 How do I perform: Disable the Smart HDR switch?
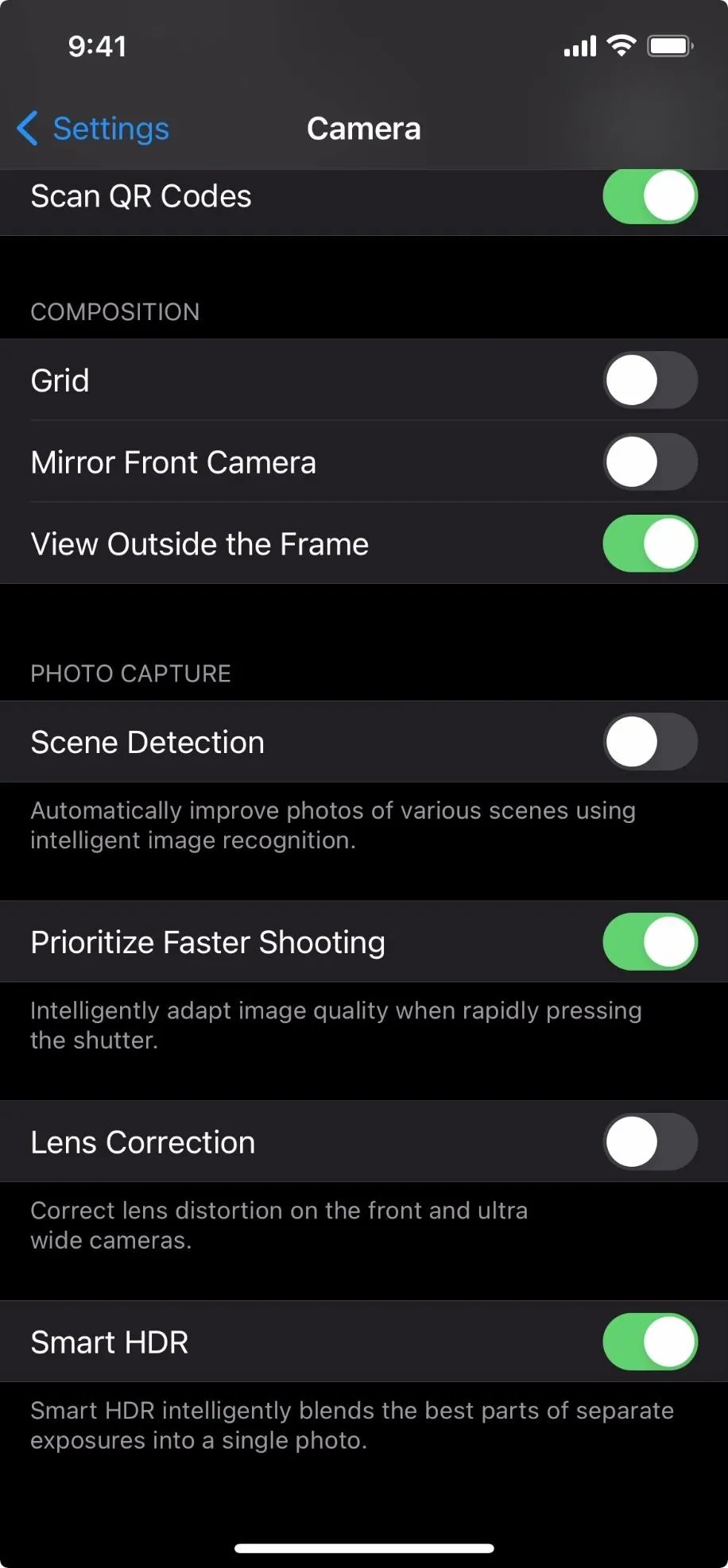coord(650,1342)
